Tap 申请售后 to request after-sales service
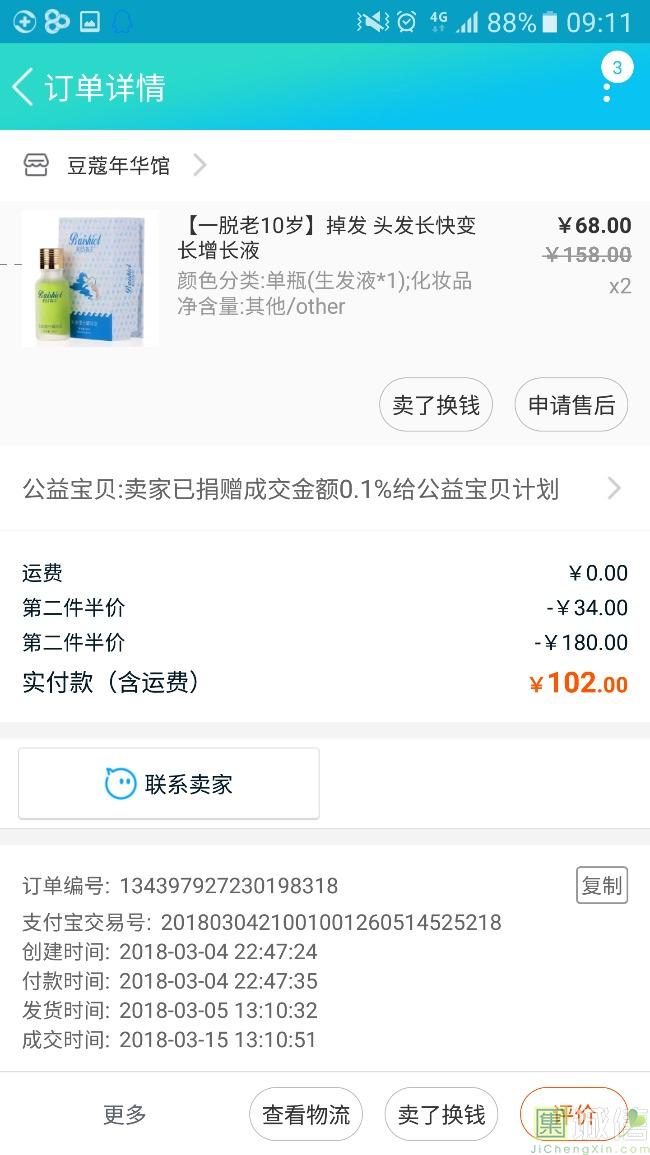This screenshot has height=1155, width=650. coord(571,405)
